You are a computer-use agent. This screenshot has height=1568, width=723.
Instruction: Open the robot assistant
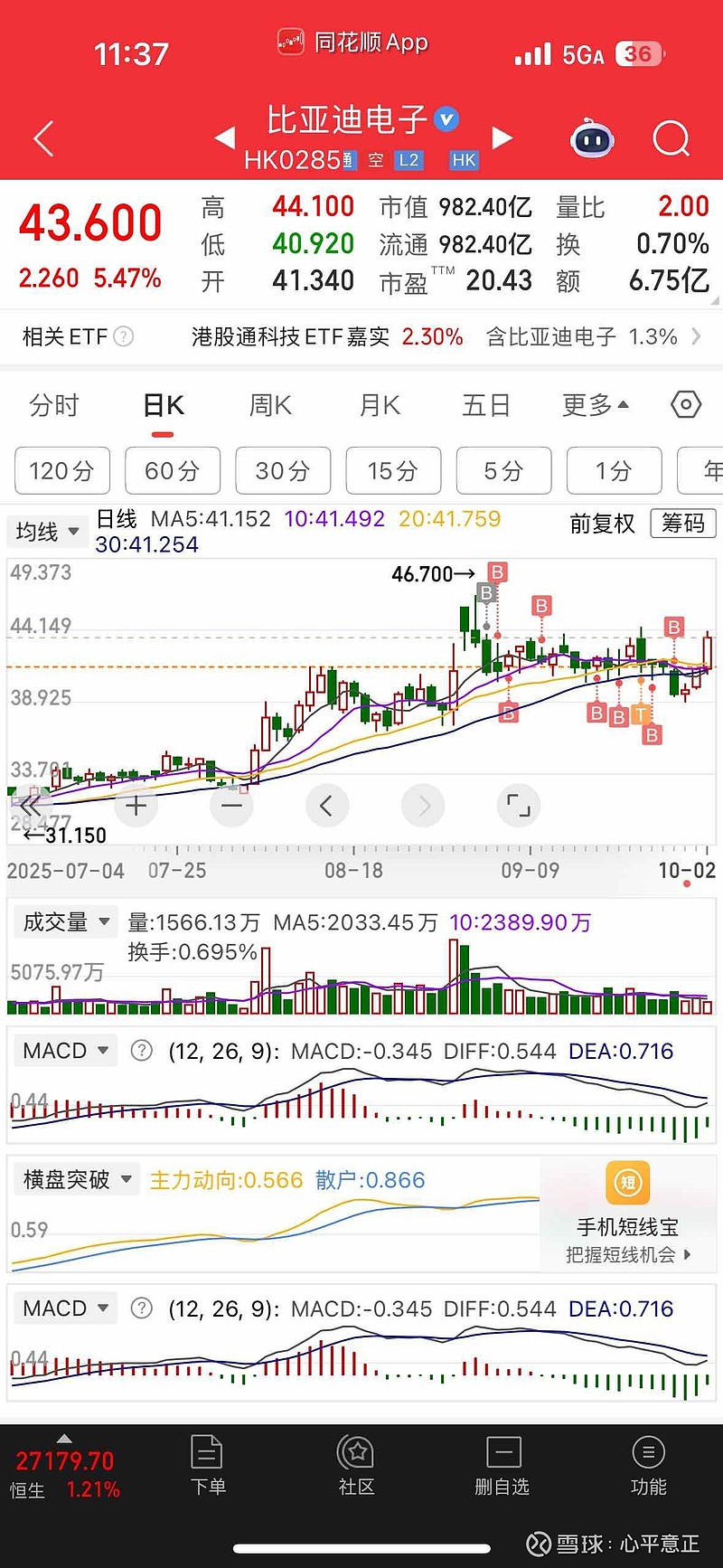coord(592,138)
